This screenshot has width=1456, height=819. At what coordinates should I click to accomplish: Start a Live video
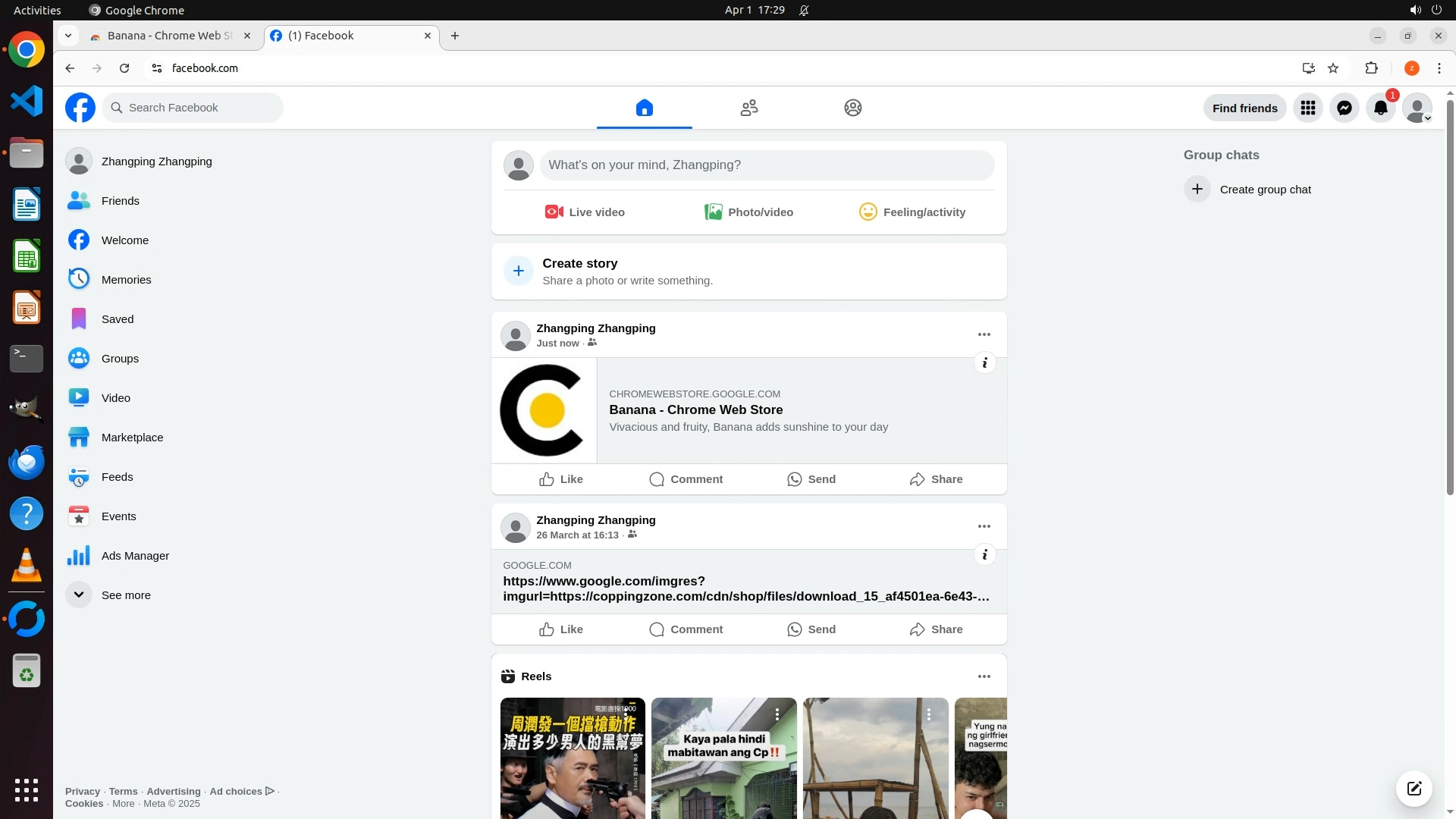click(x=585, y=212)
